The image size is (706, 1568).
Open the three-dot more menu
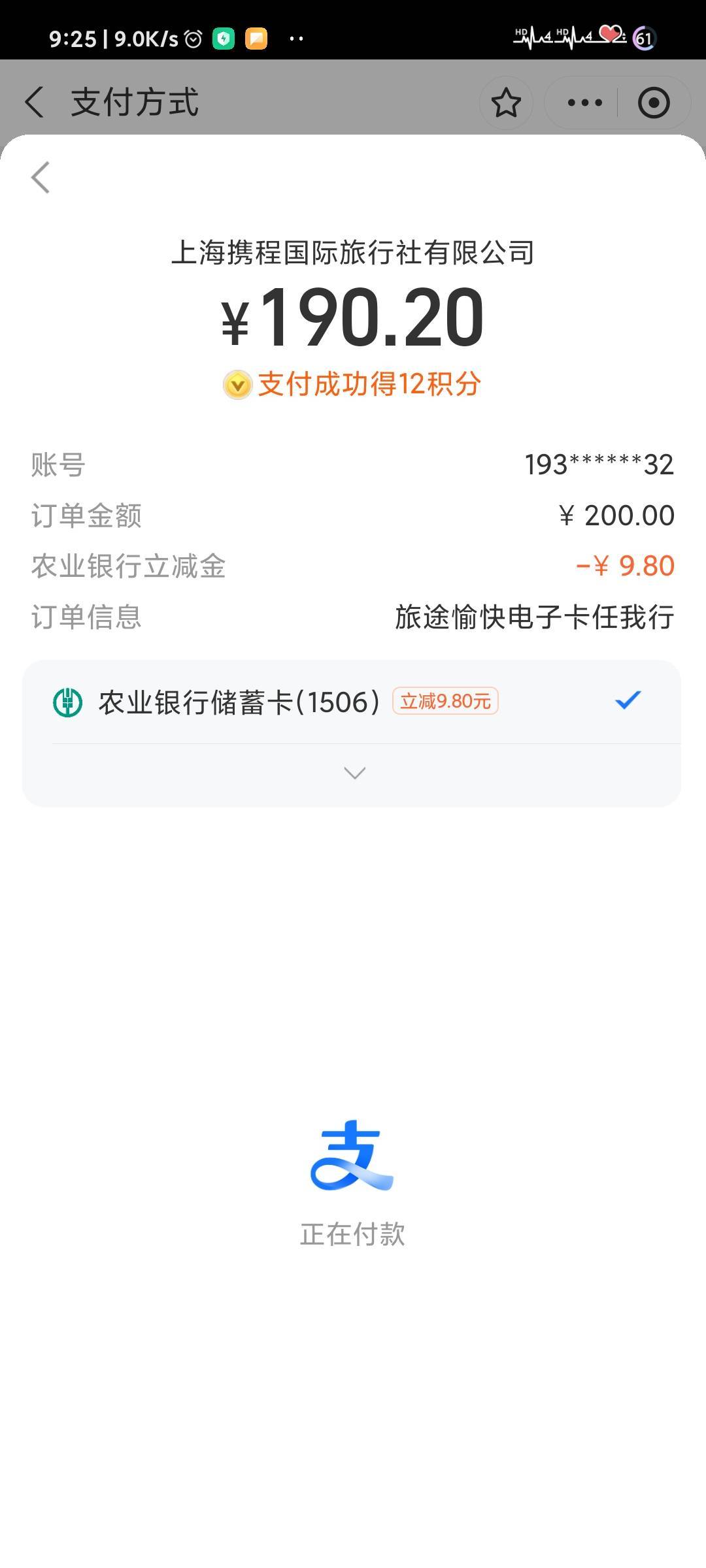[x=585, y=103]
